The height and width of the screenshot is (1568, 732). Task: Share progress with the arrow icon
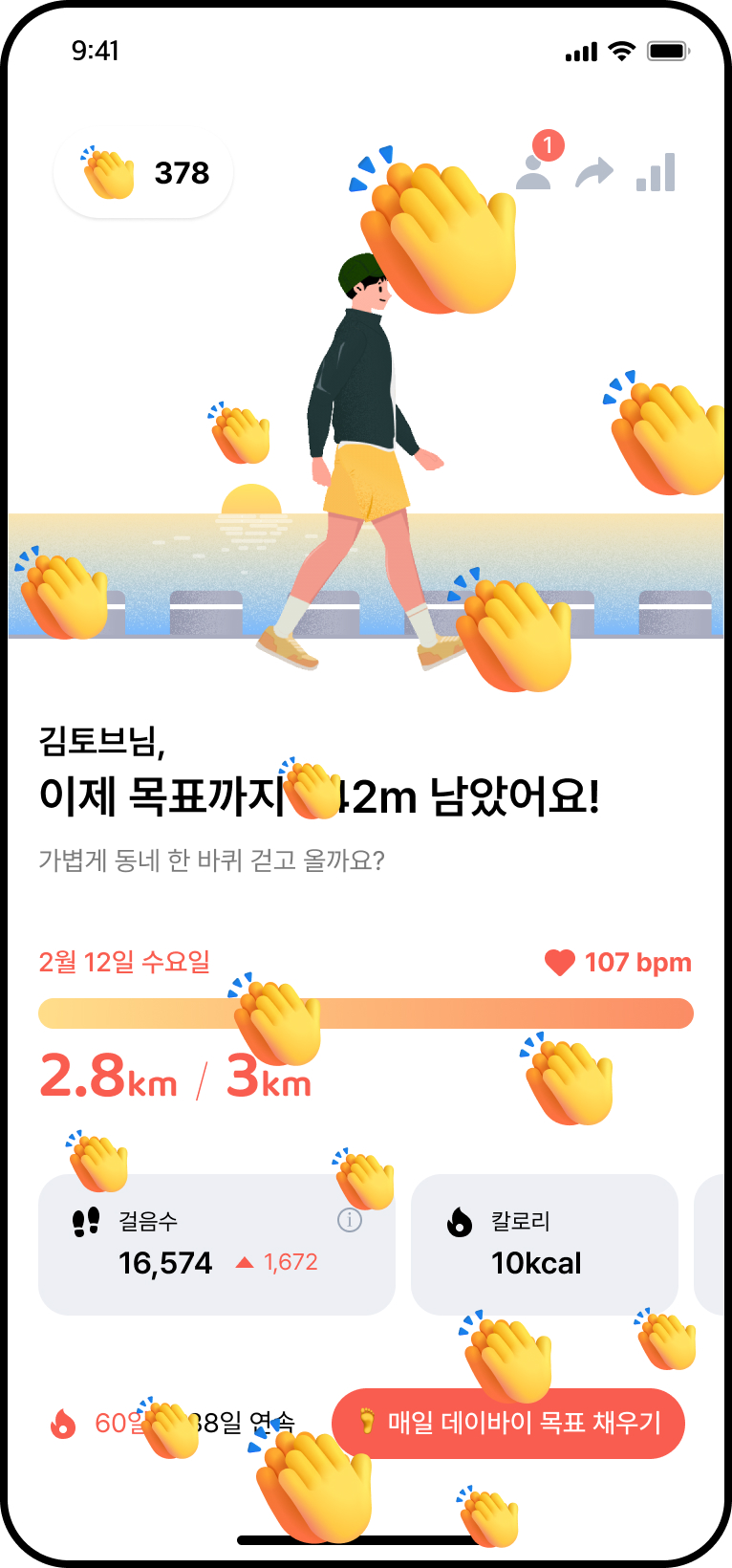[594, 174]
